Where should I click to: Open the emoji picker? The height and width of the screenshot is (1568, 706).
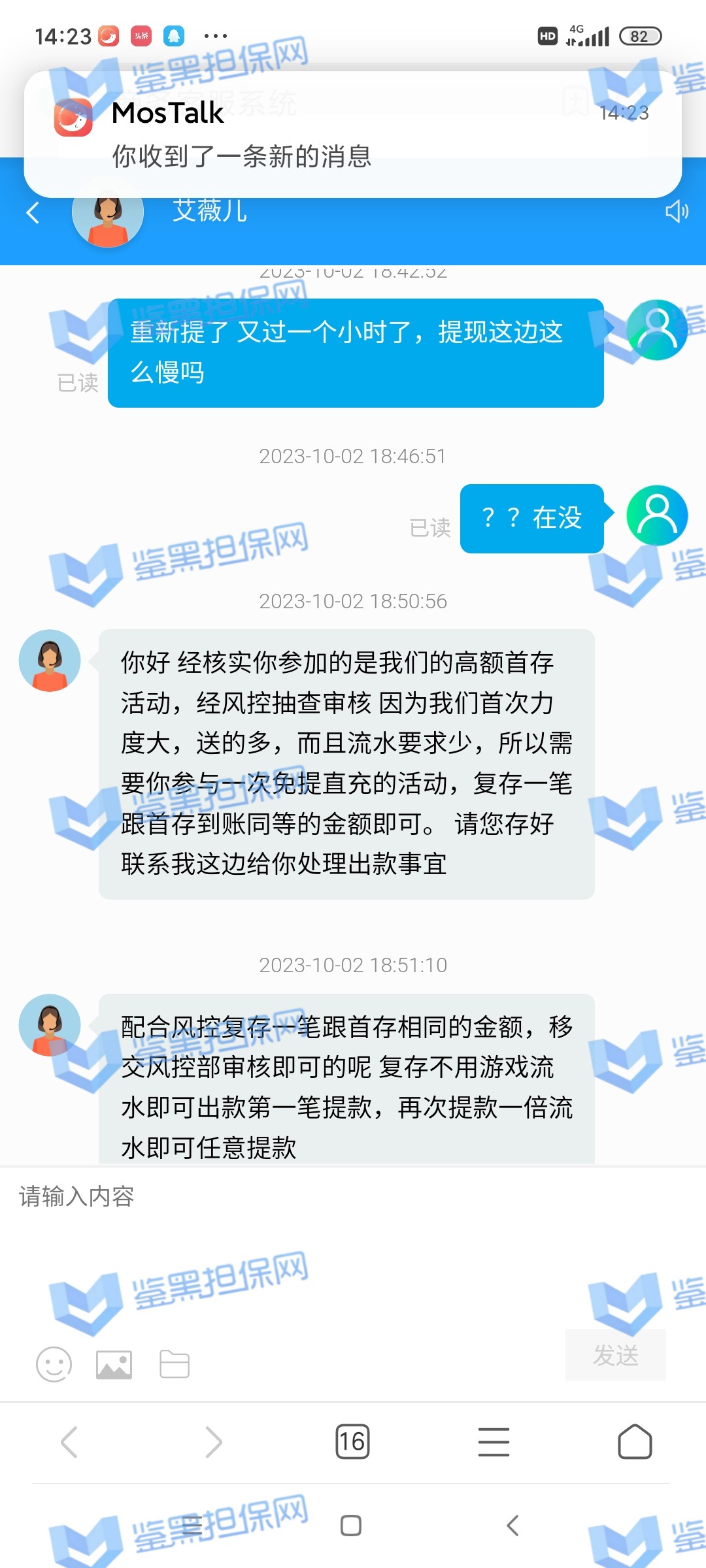tap(54, 1364)
